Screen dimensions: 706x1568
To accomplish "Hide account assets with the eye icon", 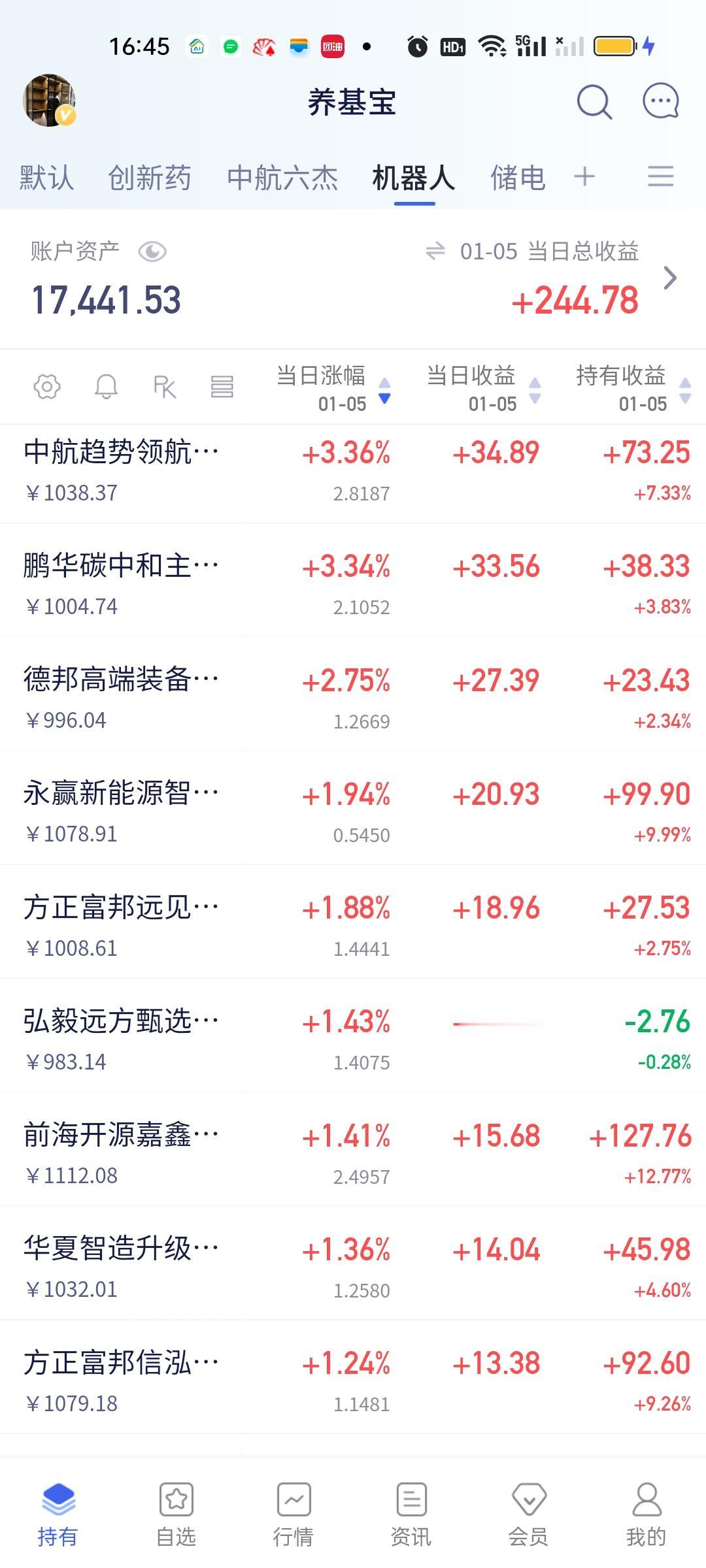I will point(152,252).
